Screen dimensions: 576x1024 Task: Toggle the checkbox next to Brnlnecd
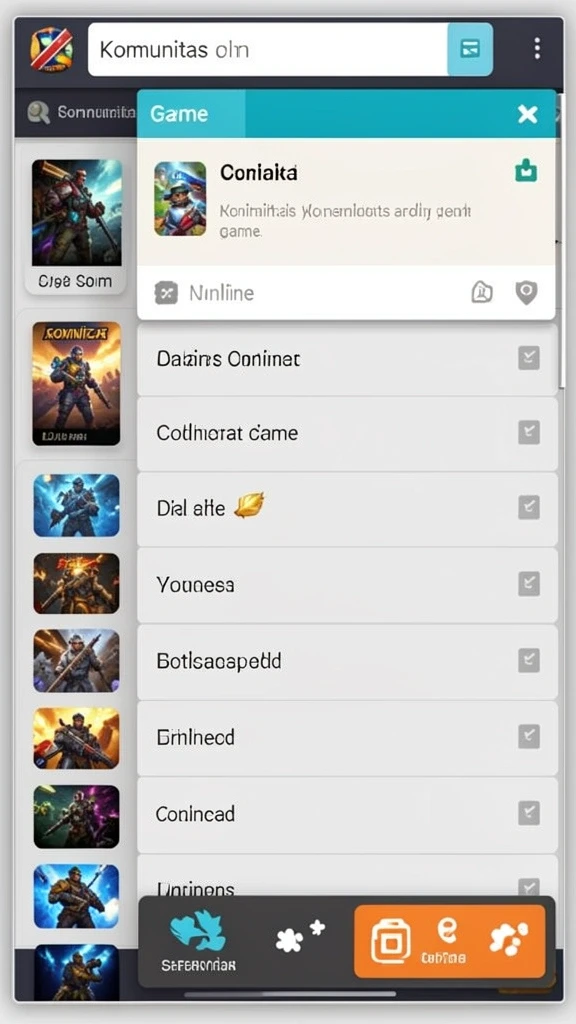click(529, 737)
